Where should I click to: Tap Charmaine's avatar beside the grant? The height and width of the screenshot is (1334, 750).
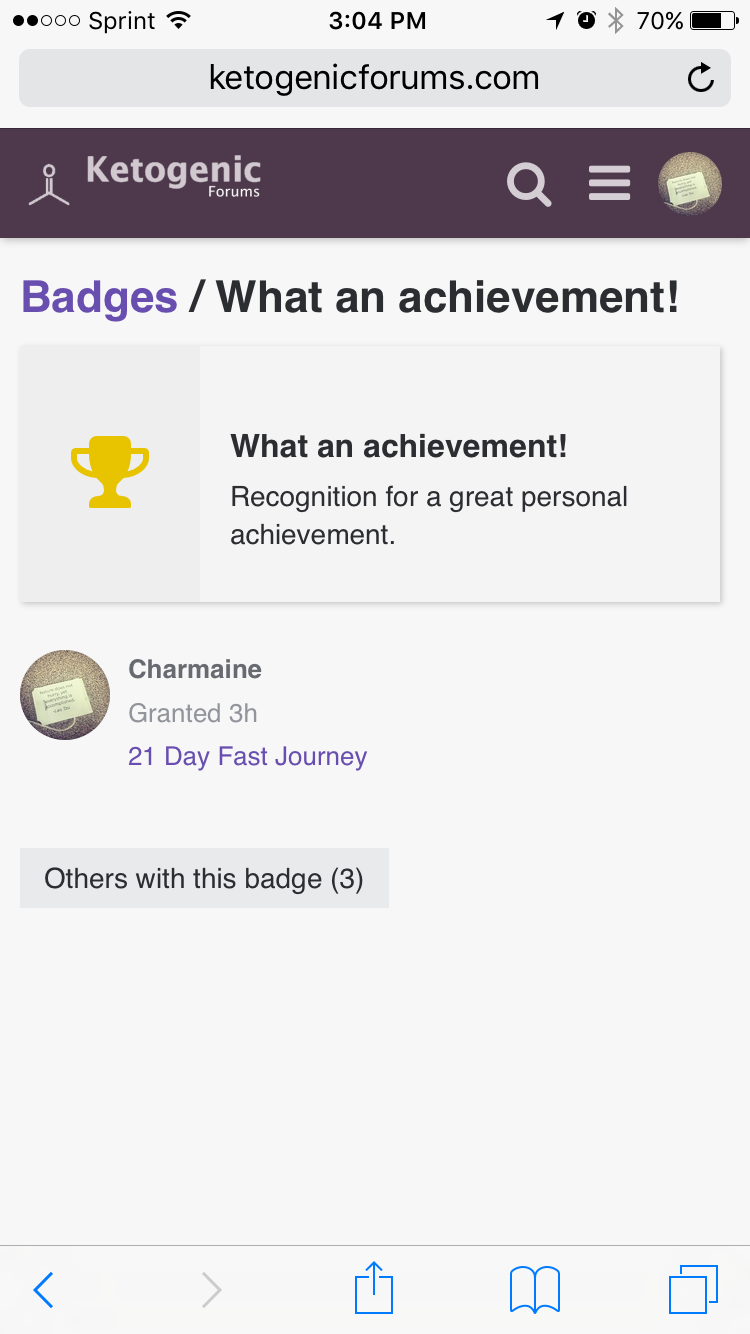click(x=65, y=695)
